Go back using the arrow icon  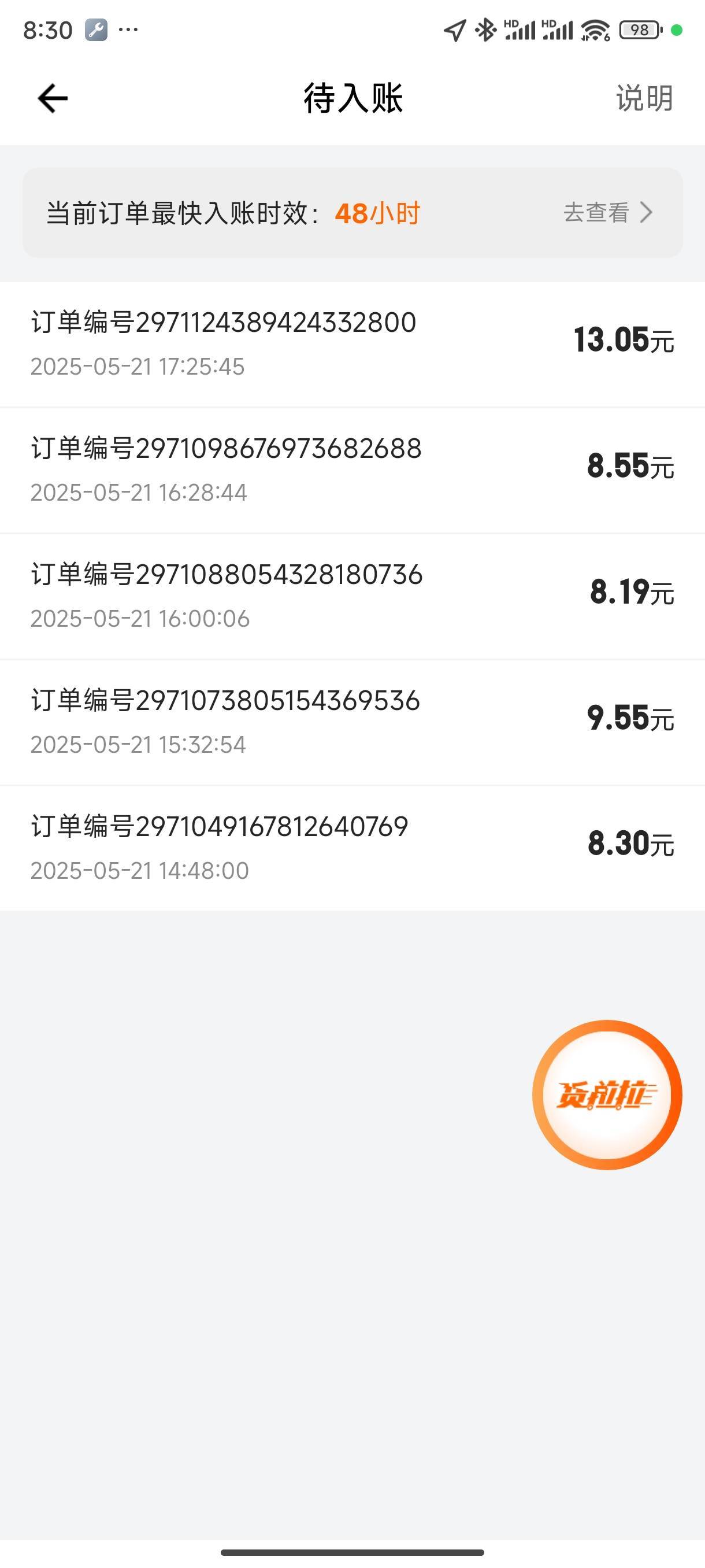point(53,99)
